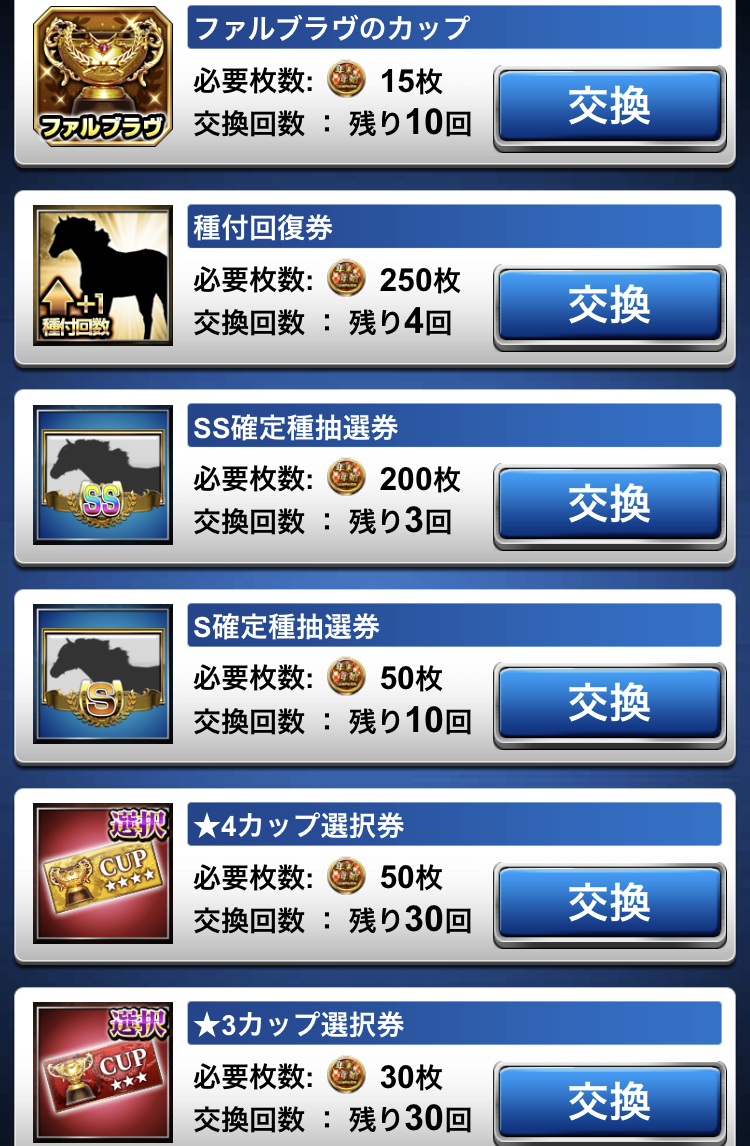Exchange coins for 種付回復券
This screenshot has height=1146, width=750.
[609, 306]
